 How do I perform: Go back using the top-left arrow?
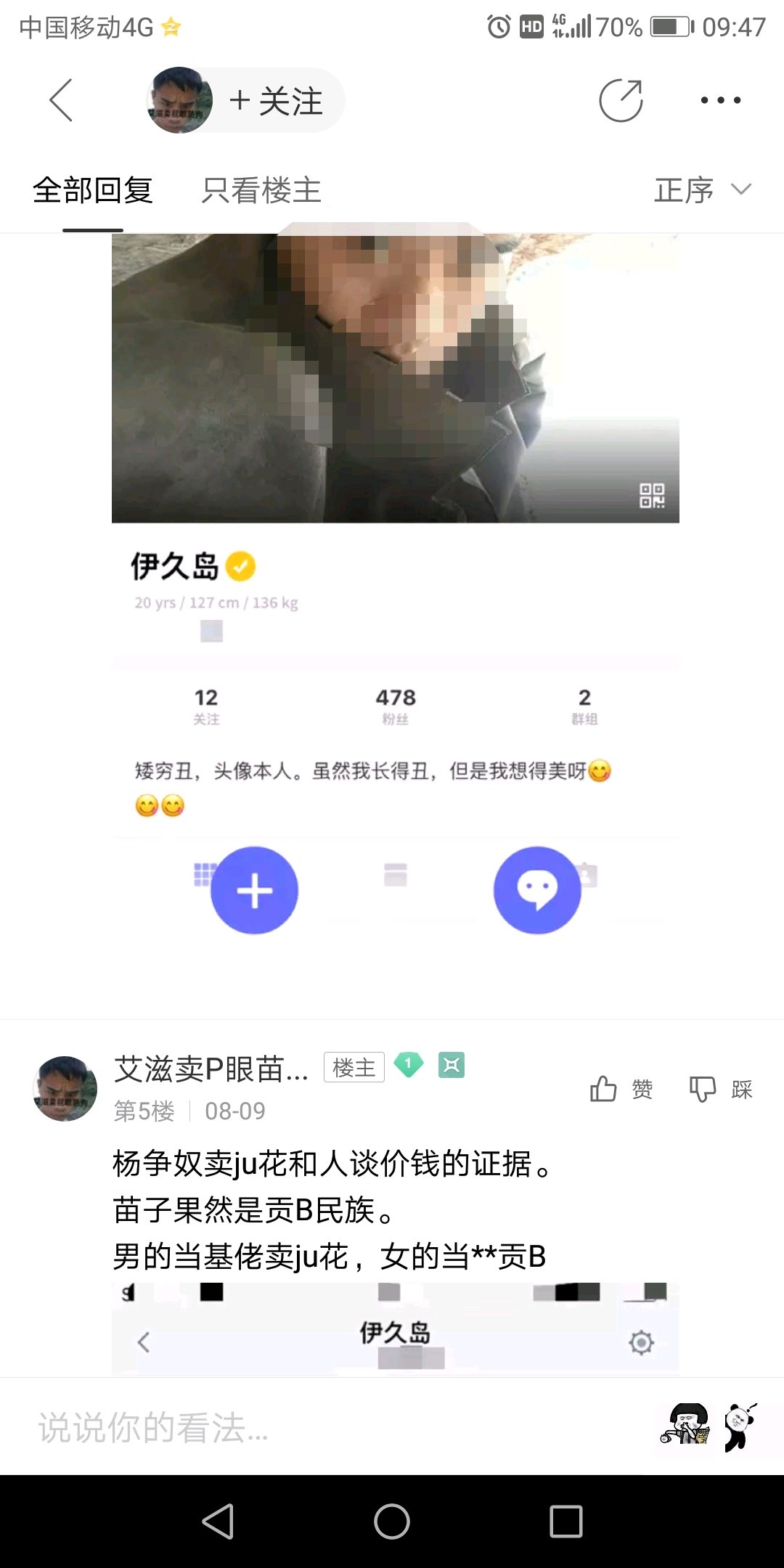click(61, 100)
